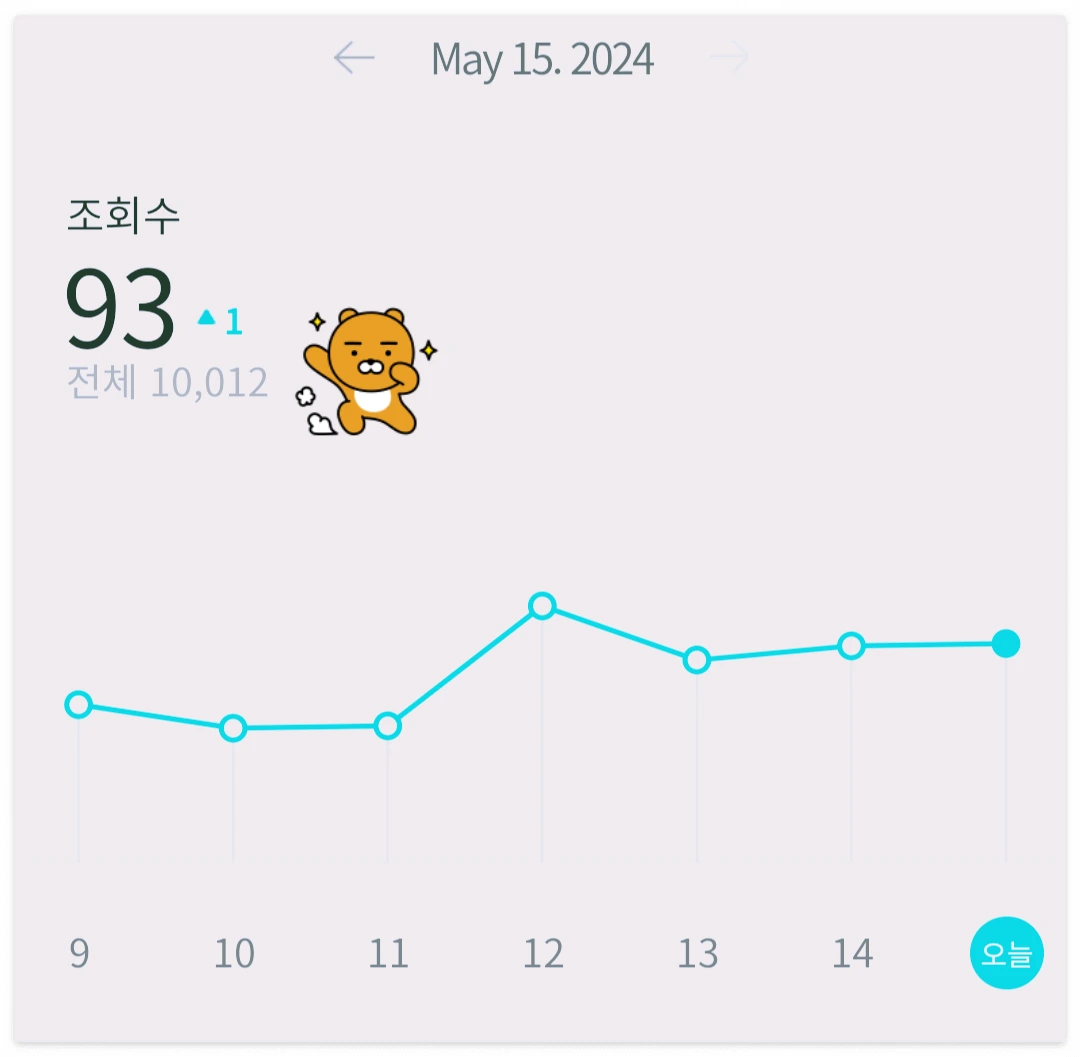Select day 10 on the chart
The height and width of the screenshot is (1057, 1080).
pyautogui.click(x=234, y=953)
